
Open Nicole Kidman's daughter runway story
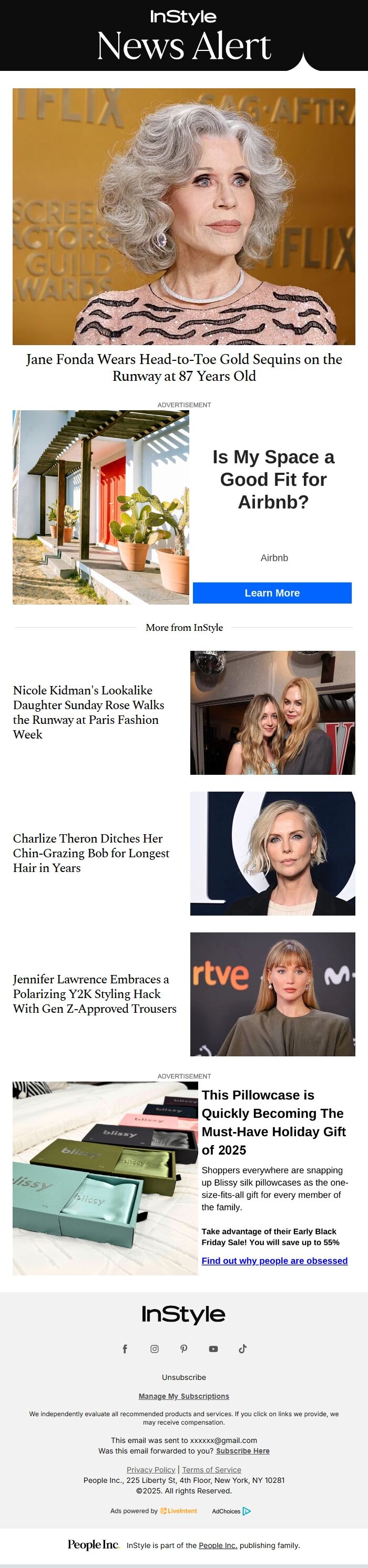[x=89, y=712]
